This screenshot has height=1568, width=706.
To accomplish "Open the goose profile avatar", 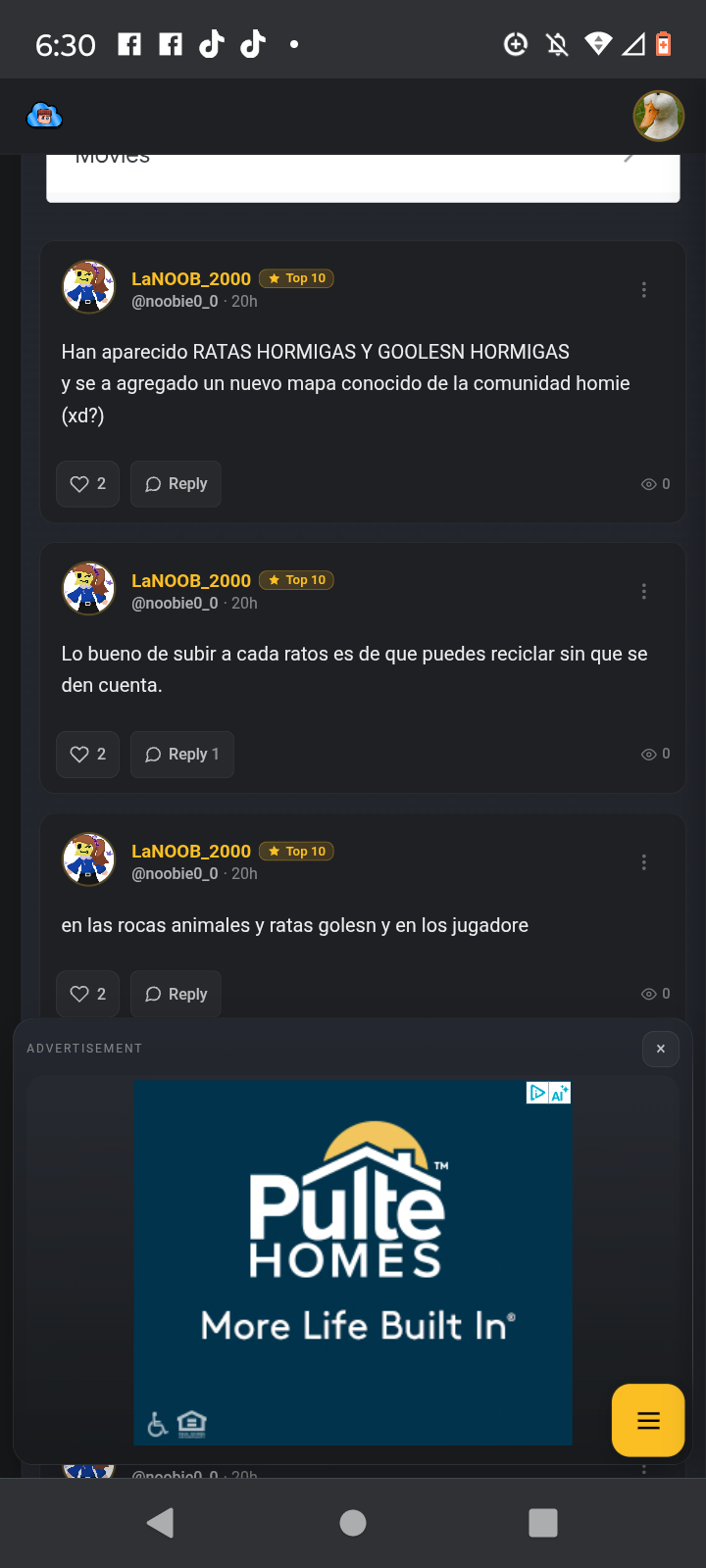I will click(x=658, y=117).
